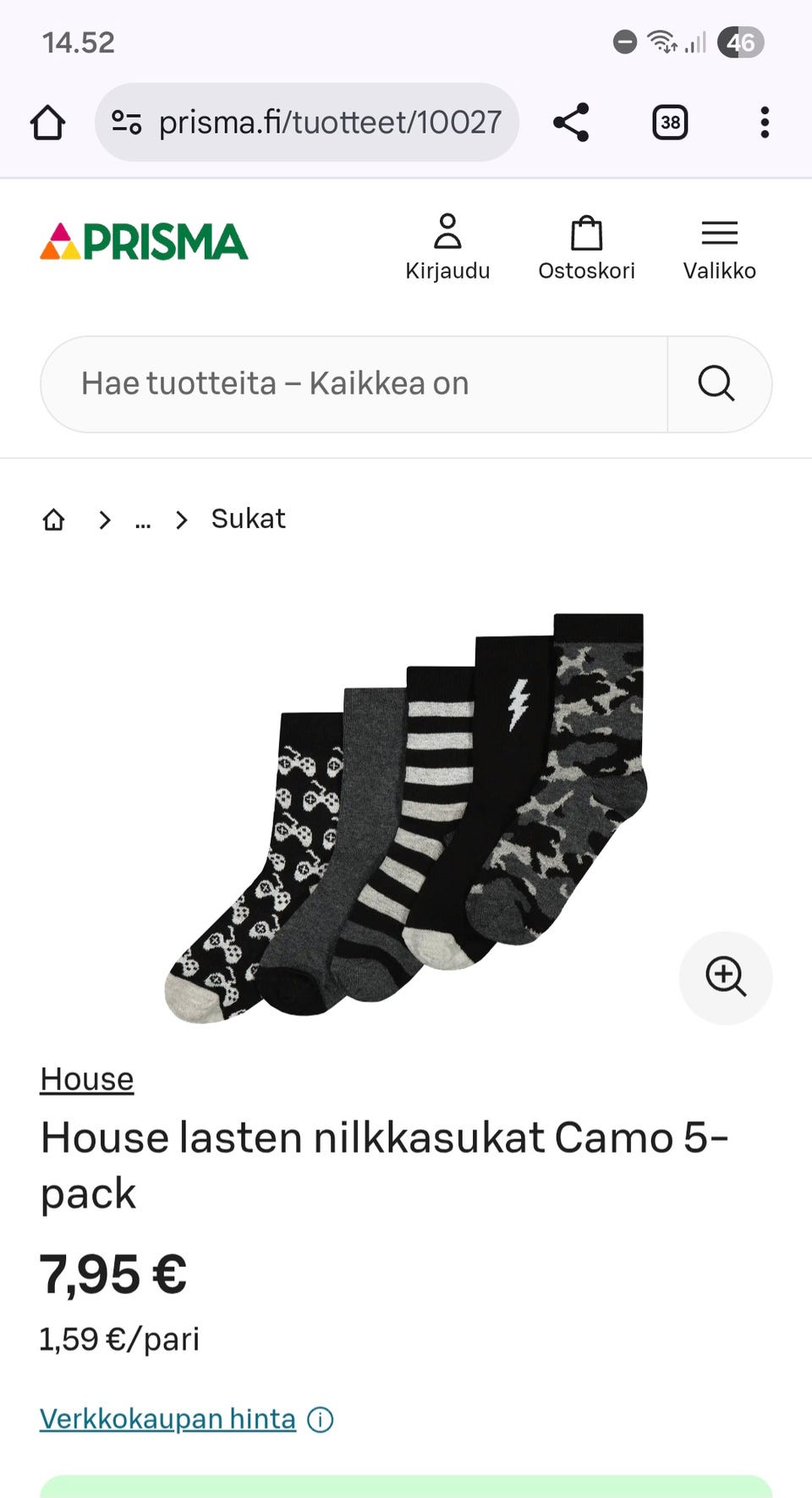812x1498 pixels.
Task: Tap the address bar showing prisma.fi
Action: (330, 122)
